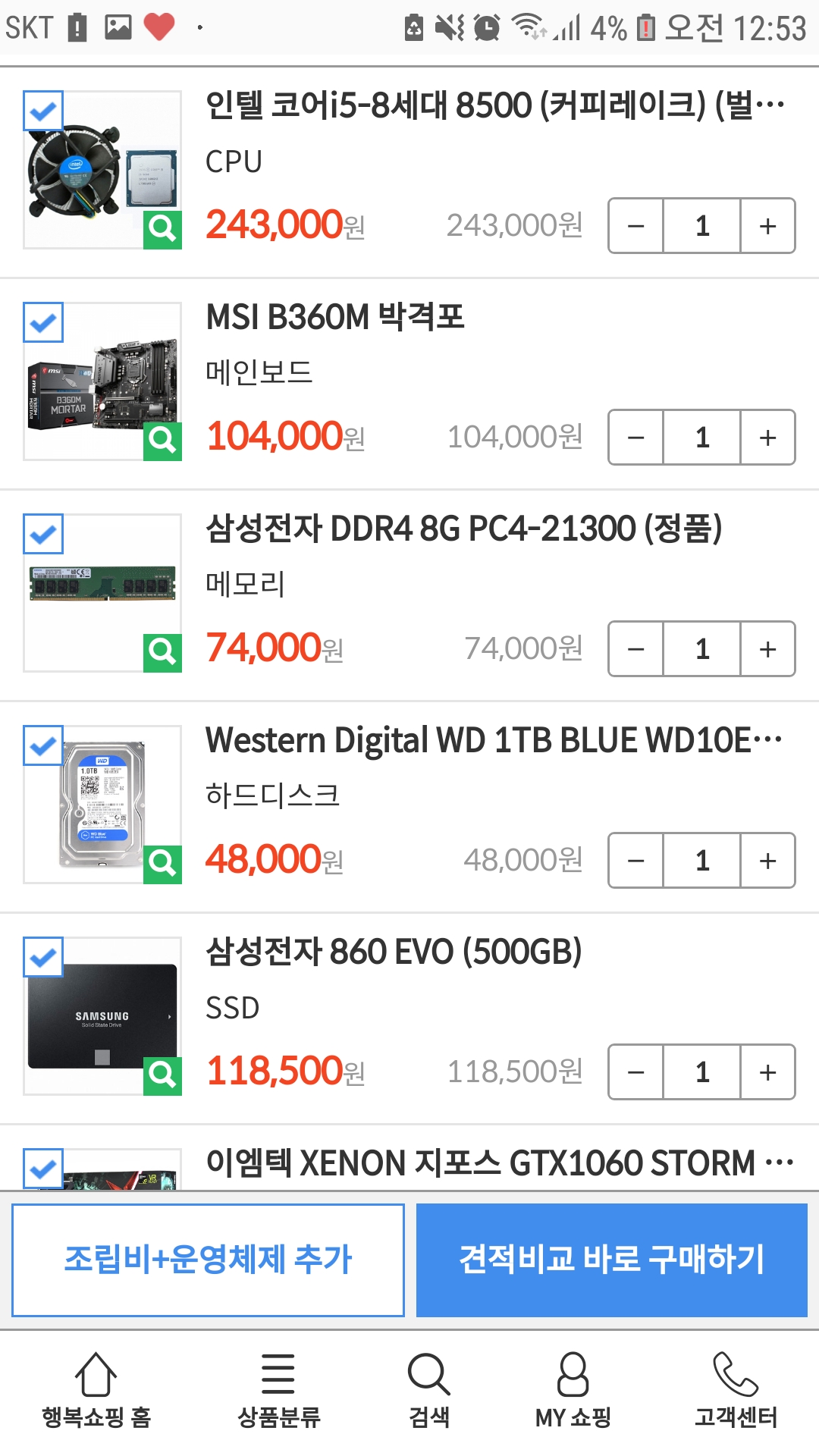This screenshot has height=1456, width=819.
Task: Add one more 삼성전자 DDR4 8G memory
Action: [x=767, y=649]
